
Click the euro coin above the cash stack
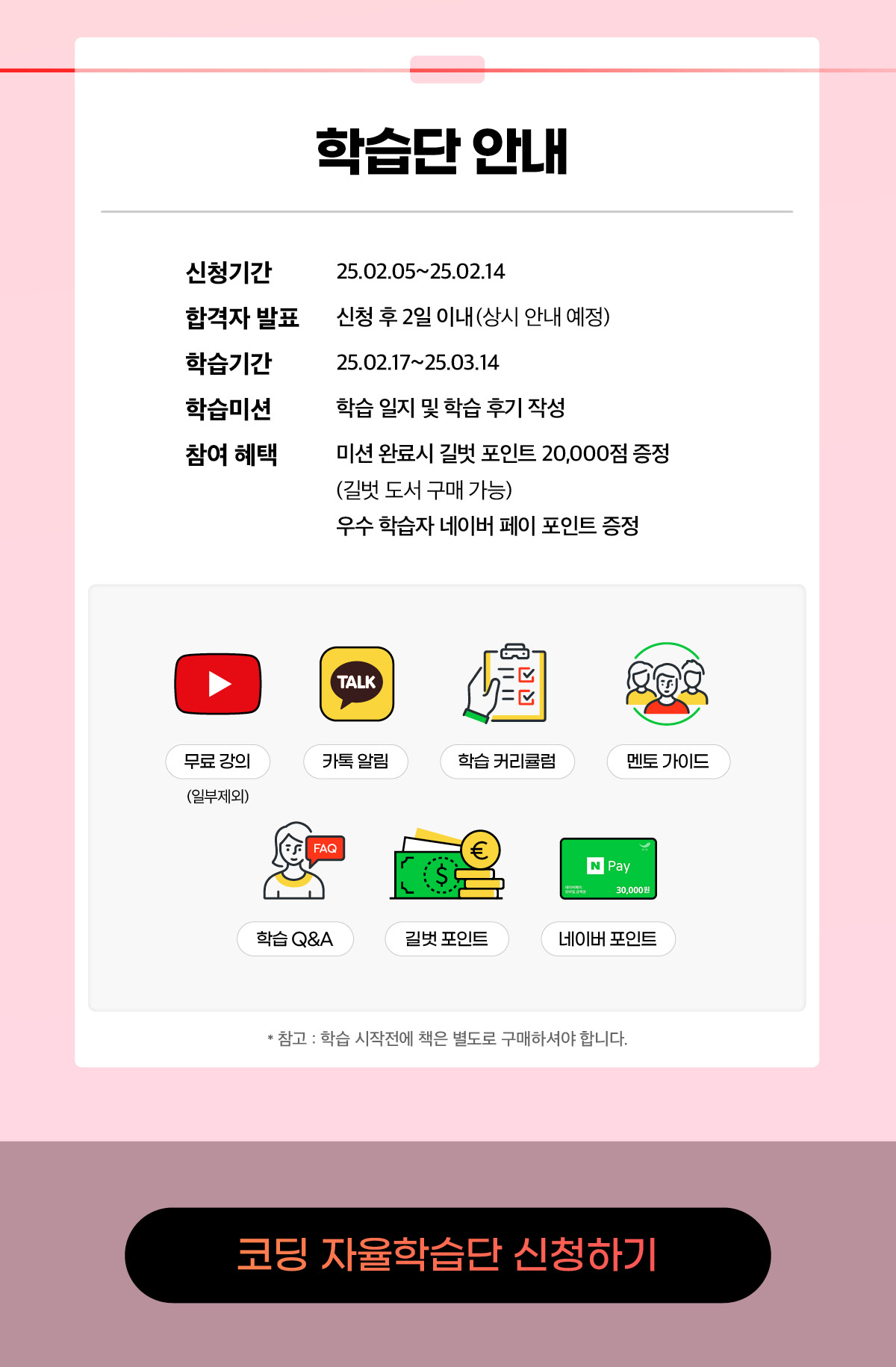[x=479, y=848]
